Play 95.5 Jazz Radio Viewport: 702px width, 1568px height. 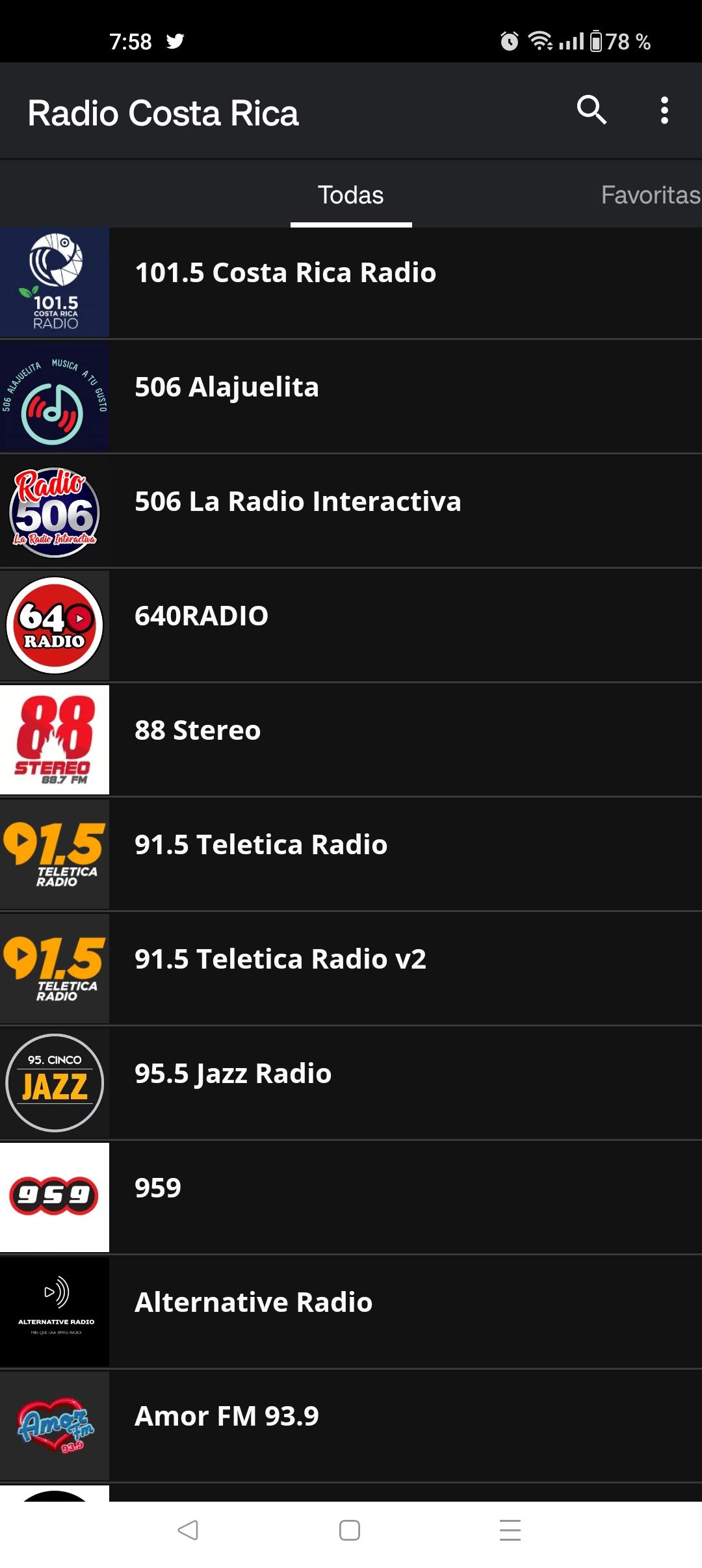click(x=351, y=1083)
